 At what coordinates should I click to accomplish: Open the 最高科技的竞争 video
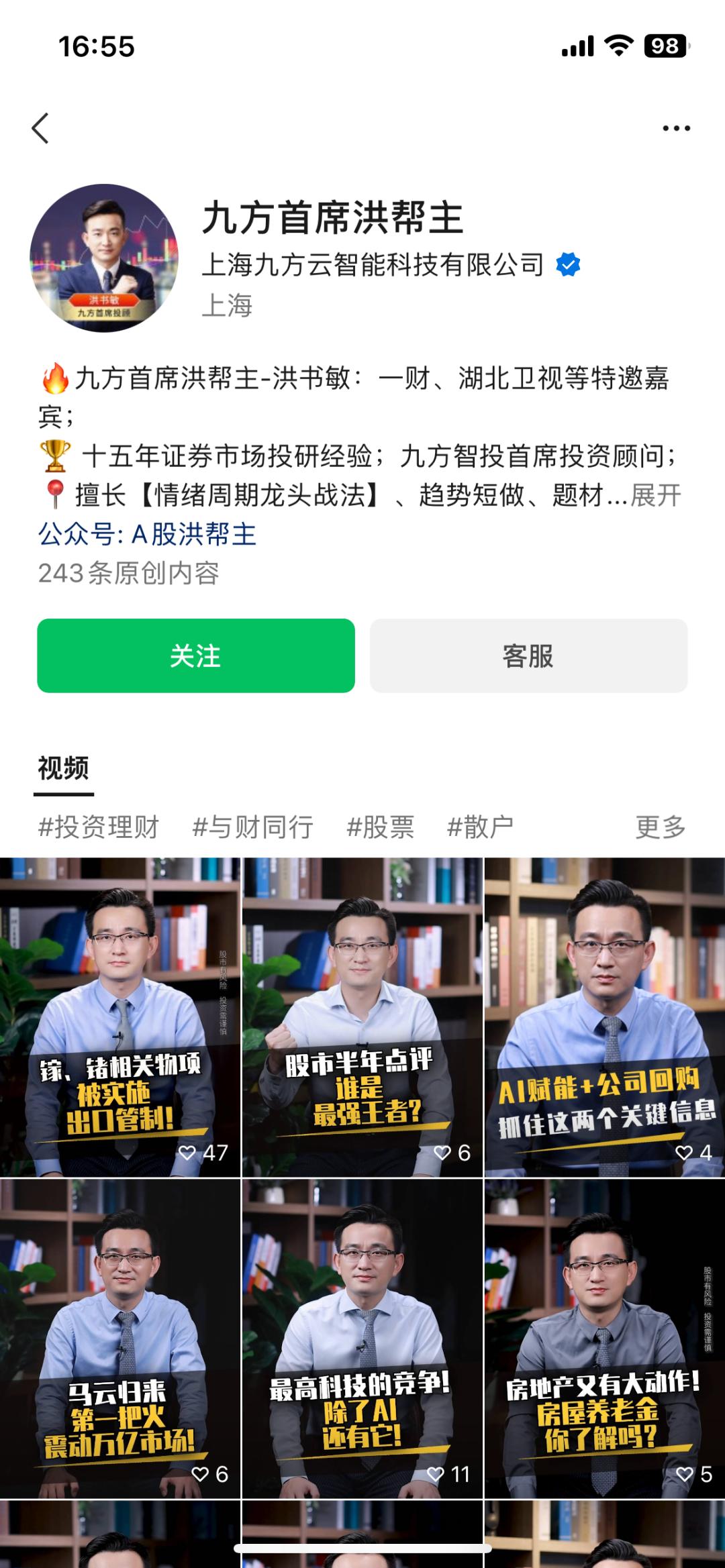point(362,1339)
